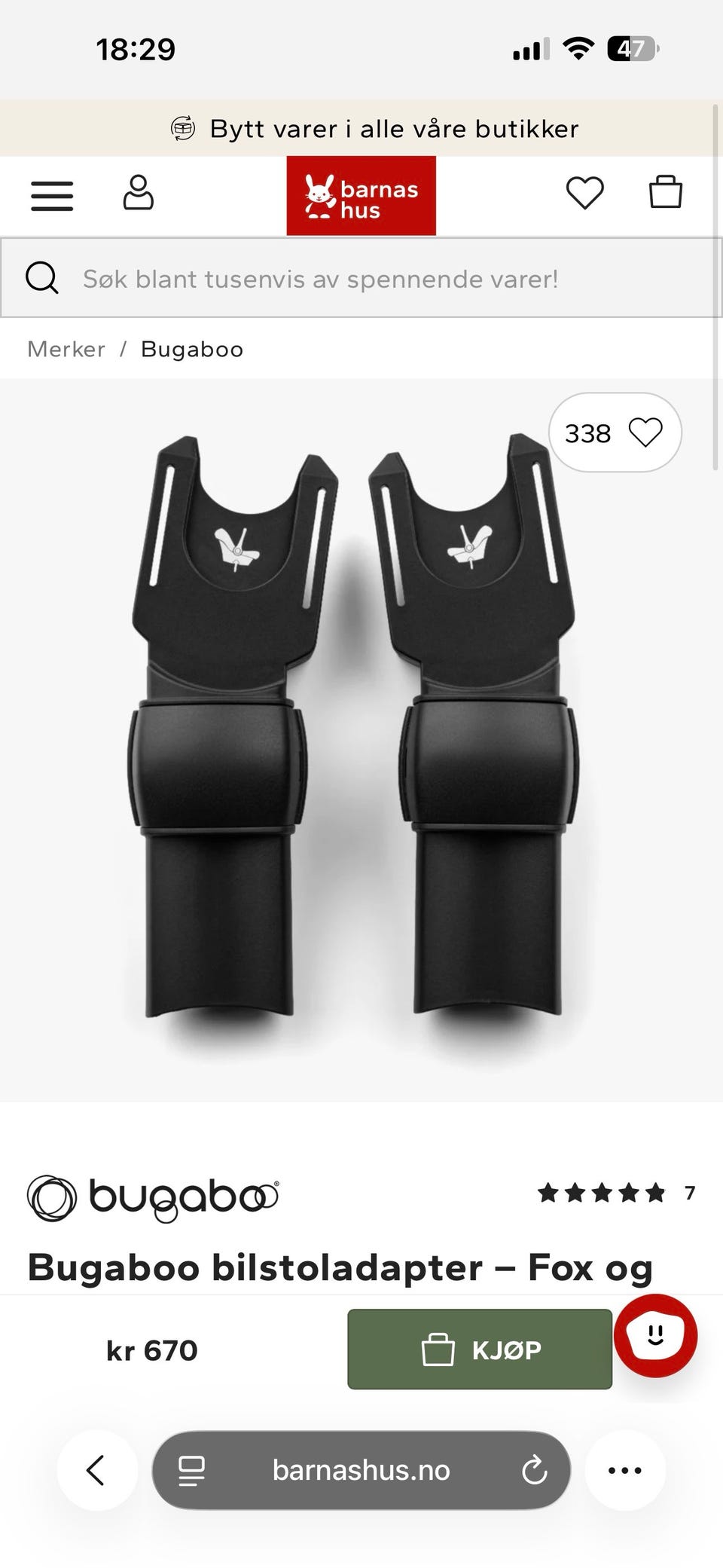This screenshot has width=723, height=1568.
Task: Open the chat assistant bubble
Action: (x=655, y=1336)
